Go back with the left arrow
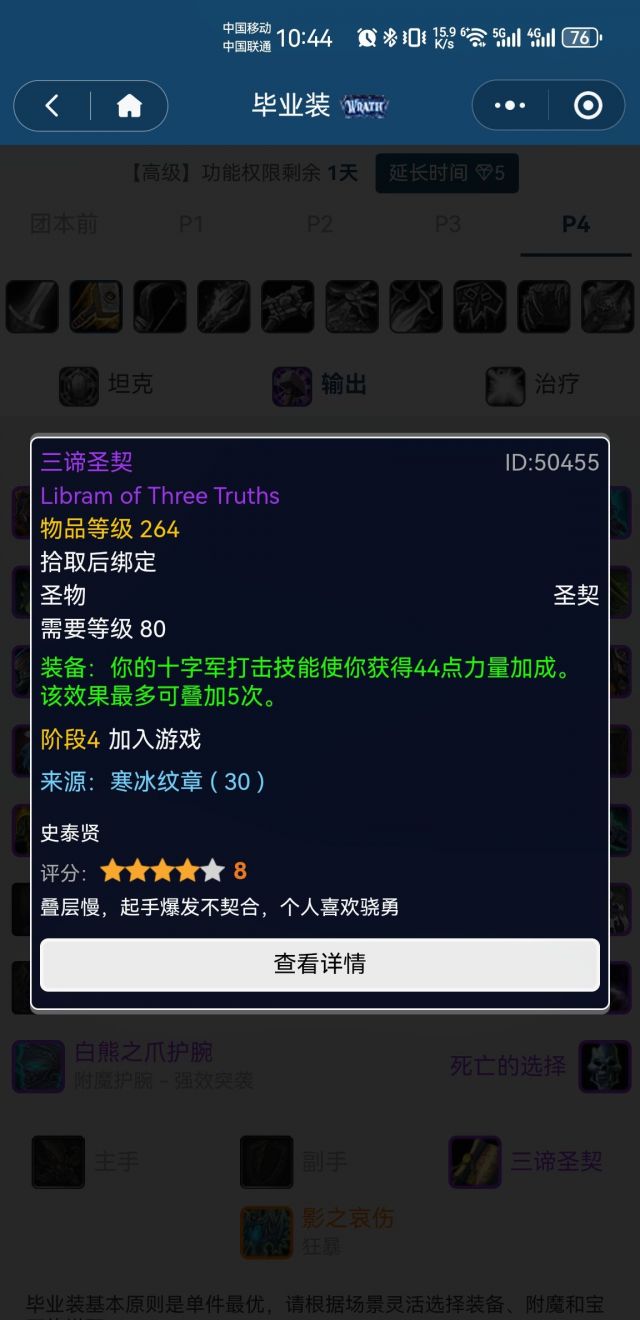 [53, 106]
